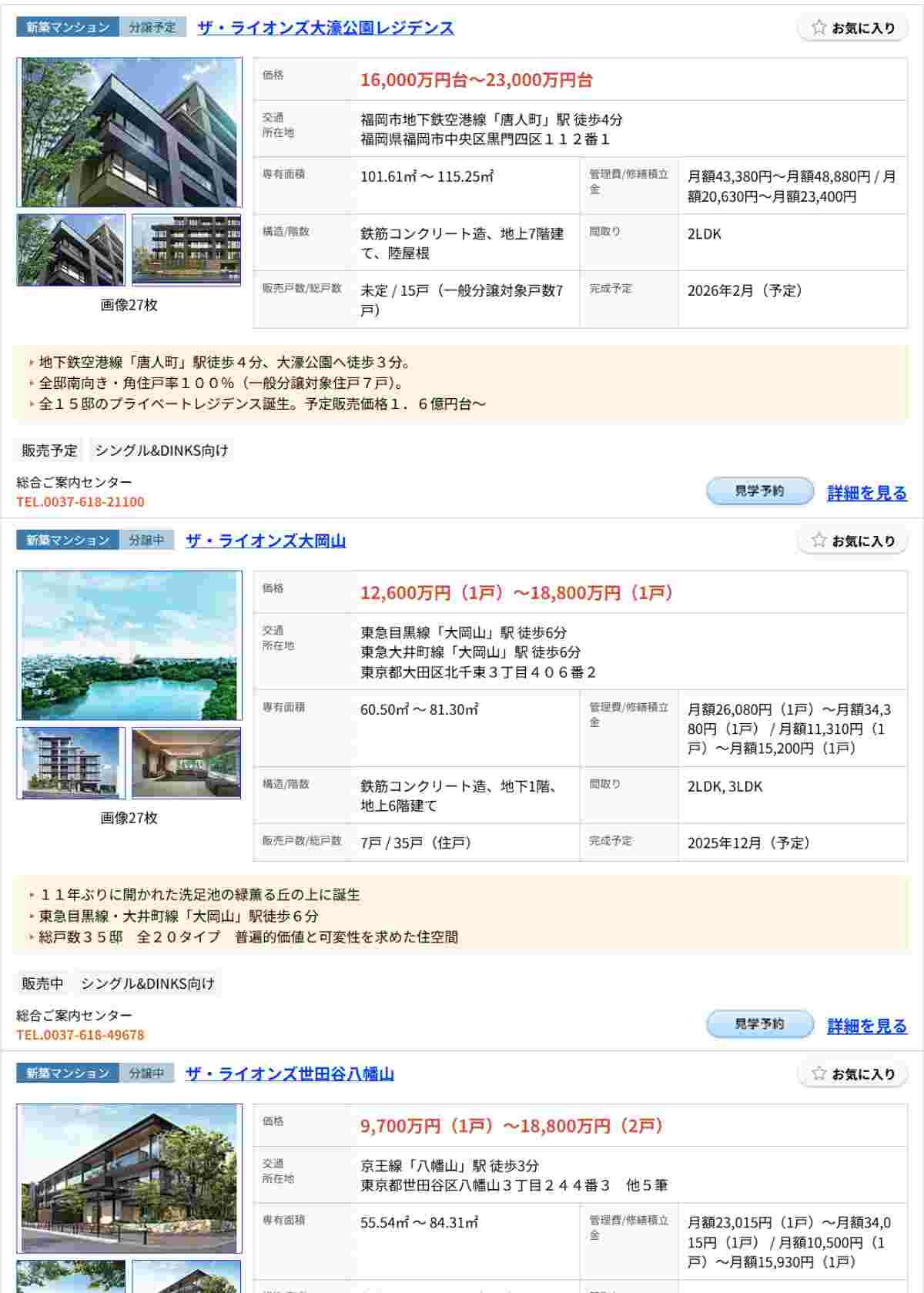The image size is (924, 1293).
Task: View 詳細を見る for 大濠公園レジデンス
Action: pyautogui.click(x=867, y=493)
